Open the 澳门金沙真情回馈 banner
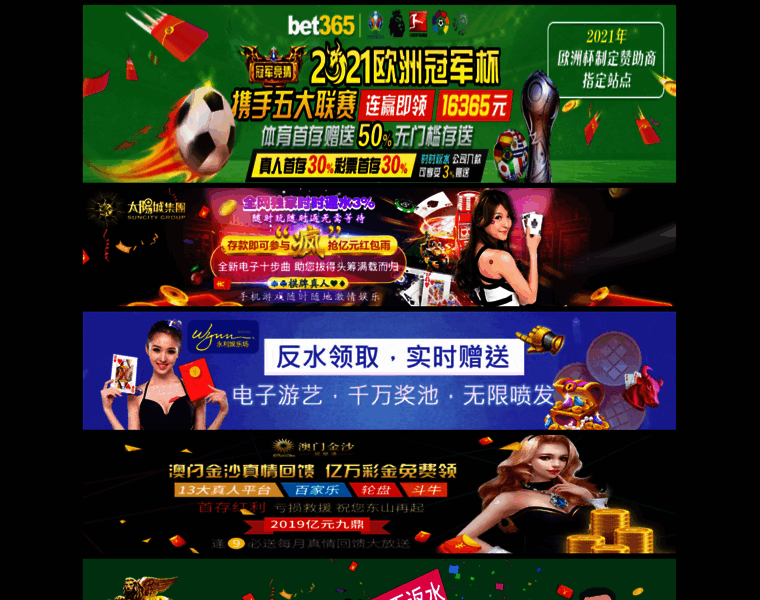Image resolution: width=760 pixels, height=600 pixels. click(x=379, y=493)
